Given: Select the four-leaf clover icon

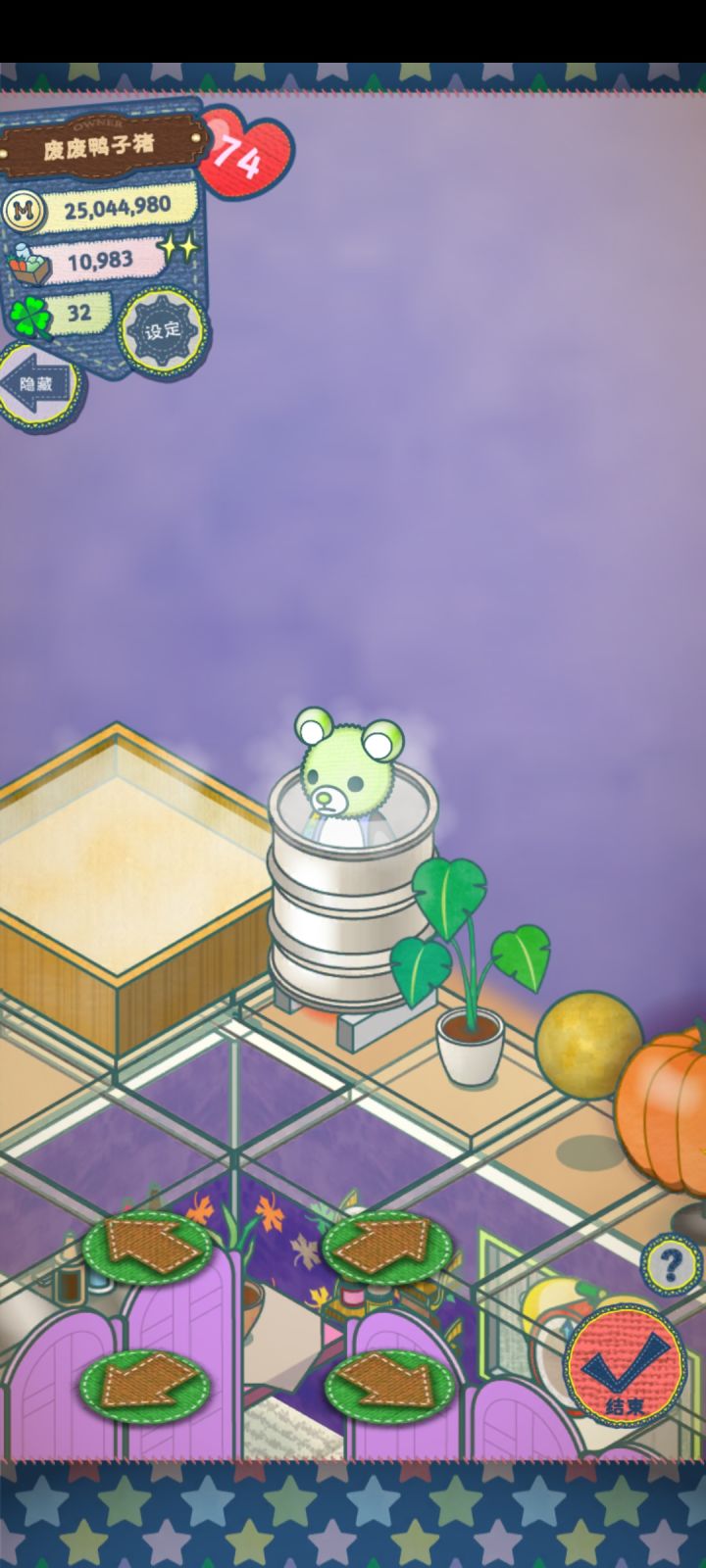Looking at the screenshot, I should (x=32, y=316).
